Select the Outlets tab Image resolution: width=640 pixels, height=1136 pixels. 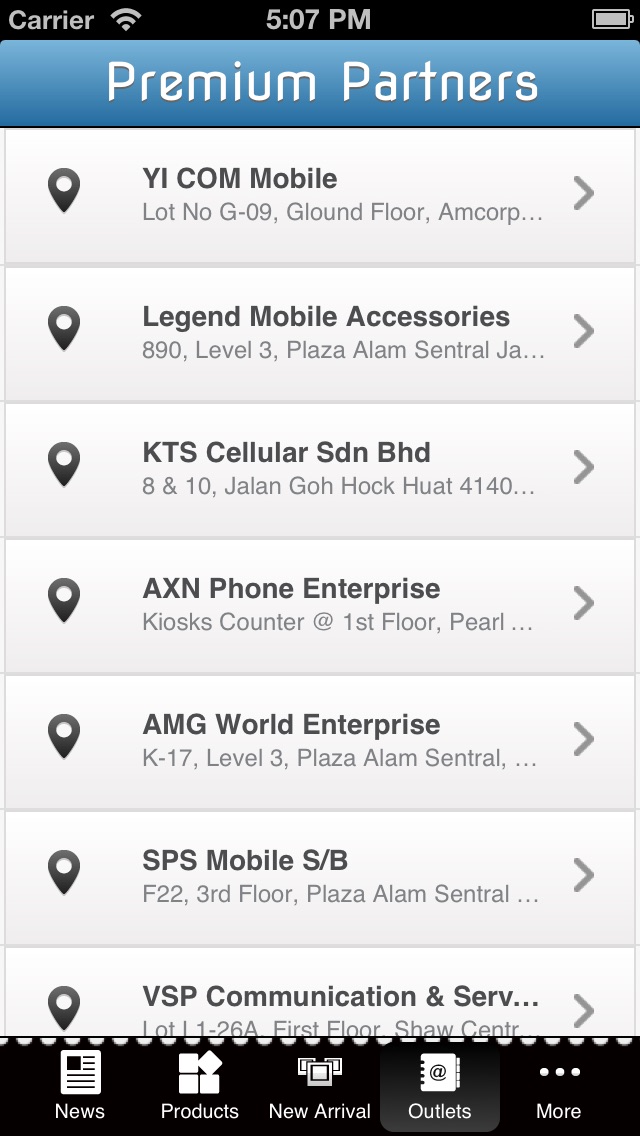point(439,1087)
